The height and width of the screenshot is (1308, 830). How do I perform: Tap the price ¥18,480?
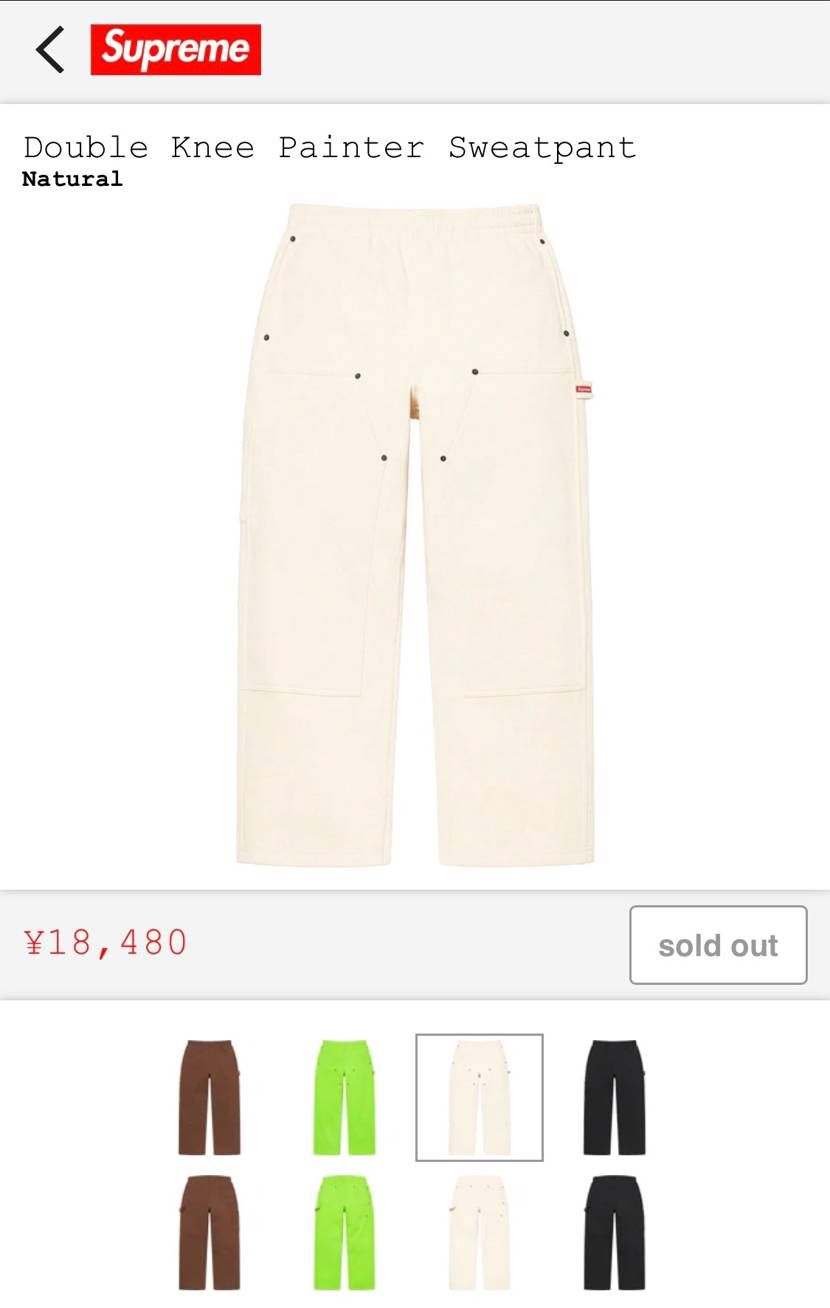click(106, 941)
